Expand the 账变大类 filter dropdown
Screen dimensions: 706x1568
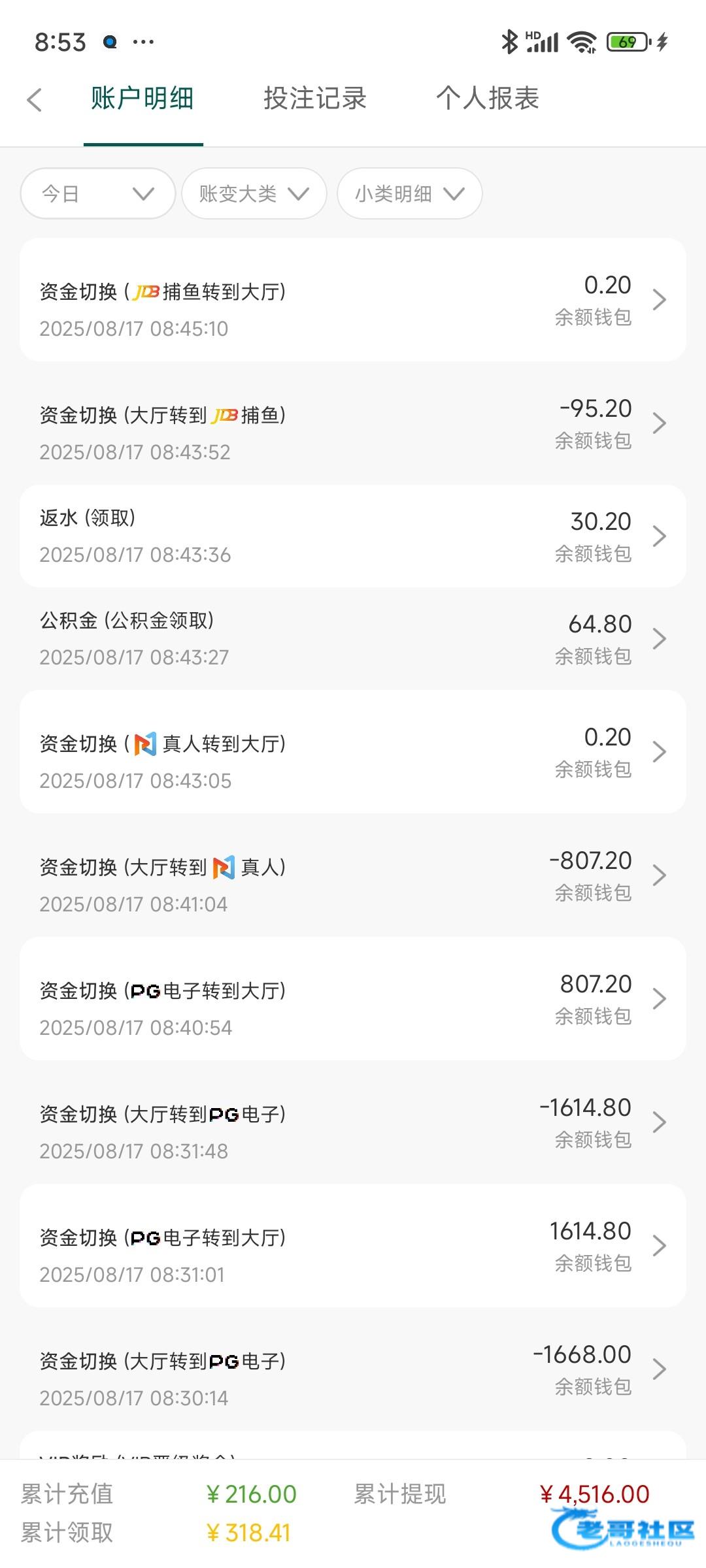click(254, 193)
